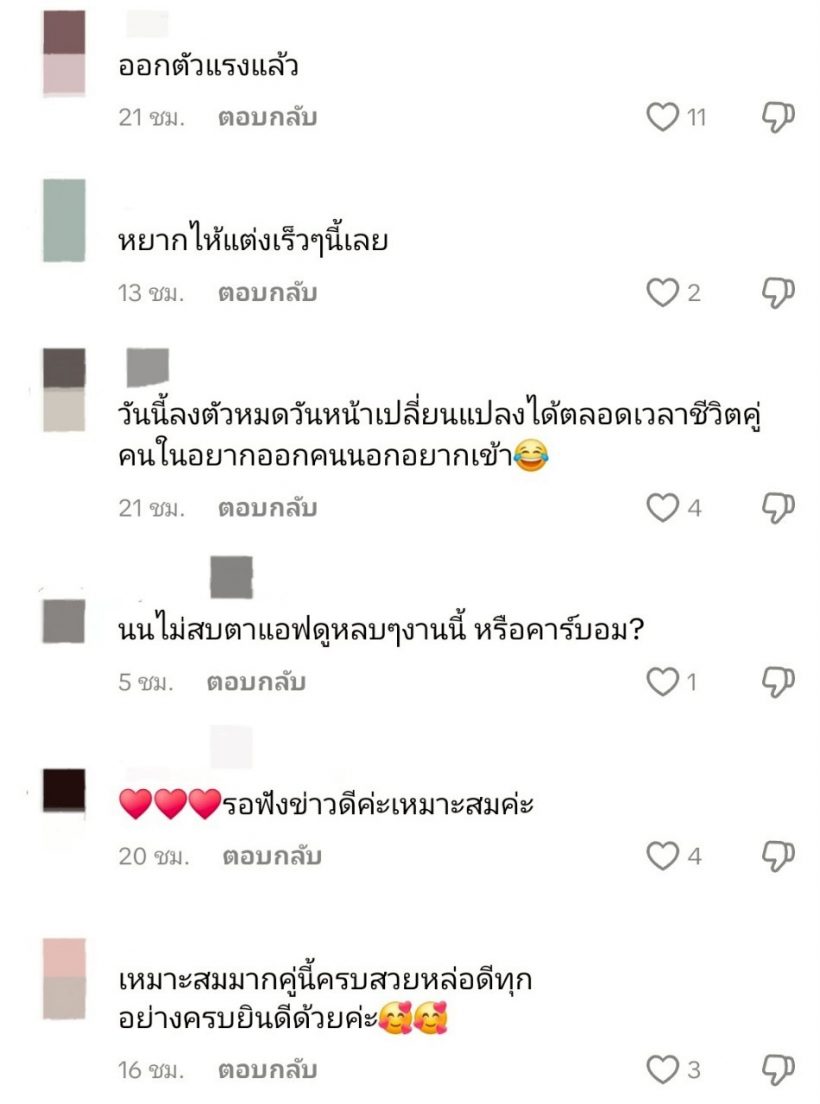
Task: Tap ตอบกลับ under "หยากให้แต่งเร็วๆนี้เลย"
Action: coord(267,293)
